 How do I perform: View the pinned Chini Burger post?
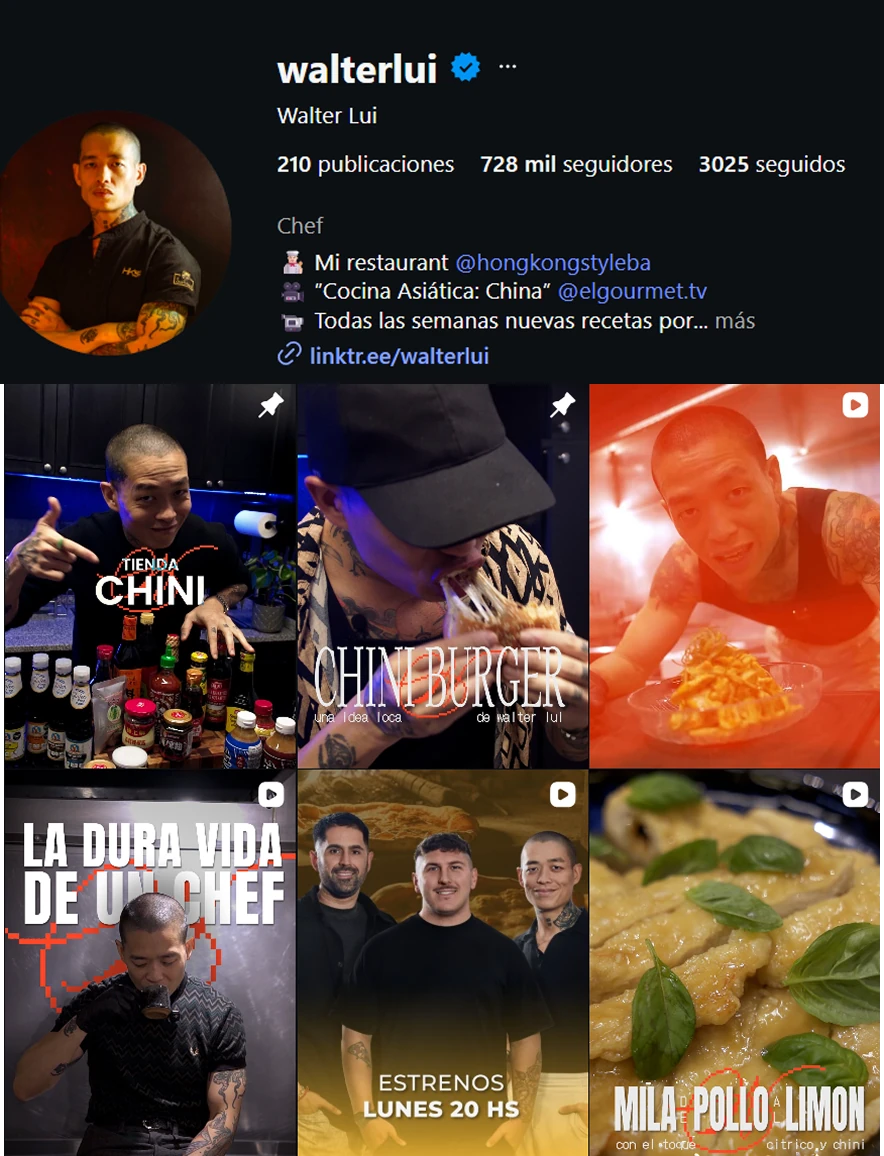[442, 576]
